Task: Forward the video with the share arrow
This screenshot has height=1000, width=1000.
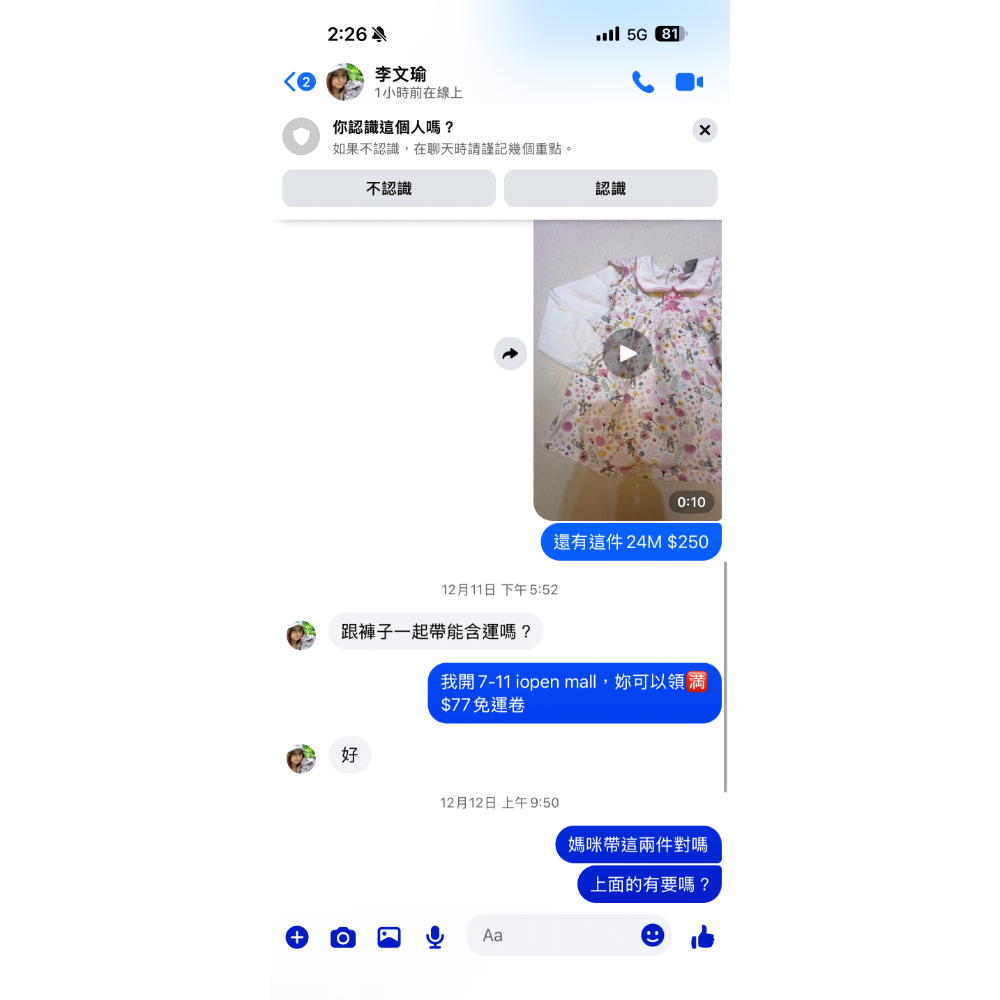Action: pyautogui.click(x=510, y=353)
